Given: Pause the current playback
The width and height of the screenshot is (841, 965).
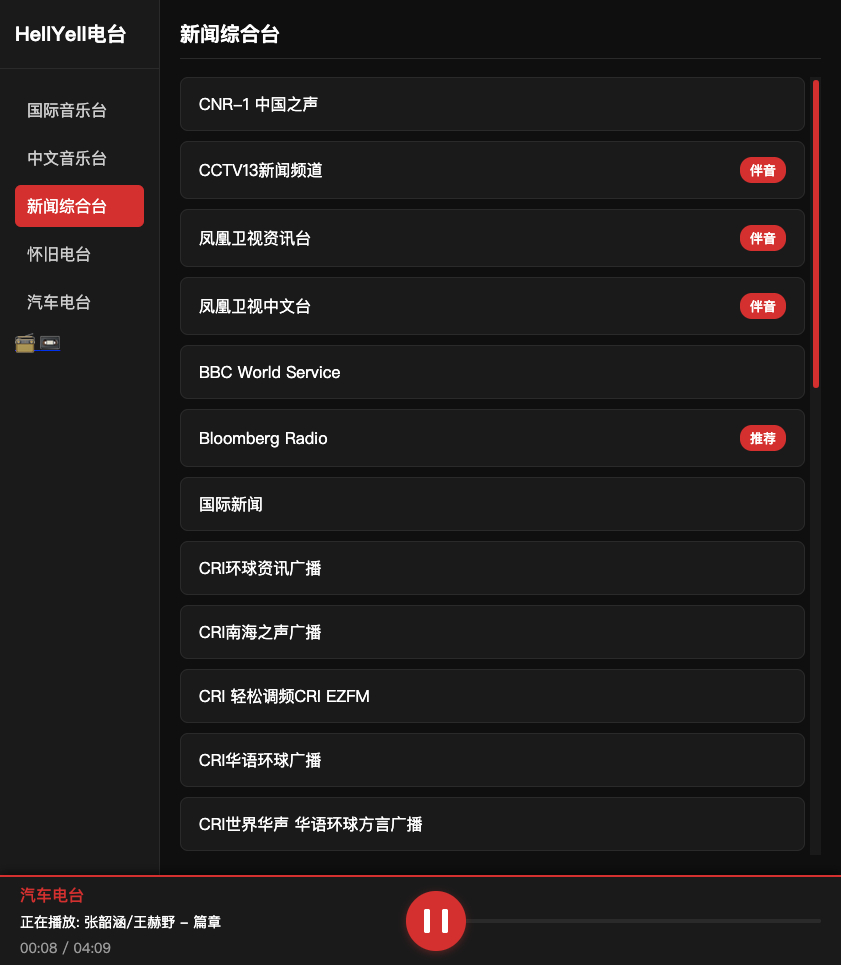Looking at the screenshot, I should click(436, 921).
